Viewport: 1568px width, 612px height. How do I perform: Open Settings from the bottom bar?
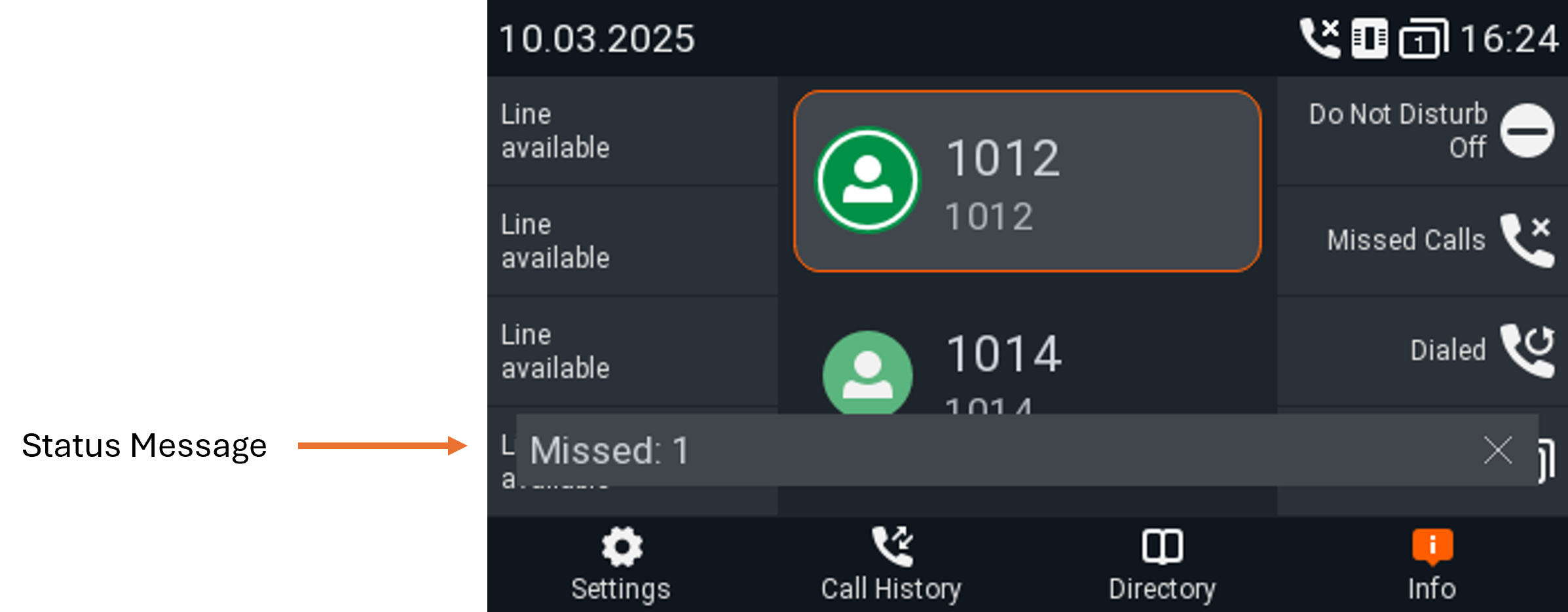(621, 564)
